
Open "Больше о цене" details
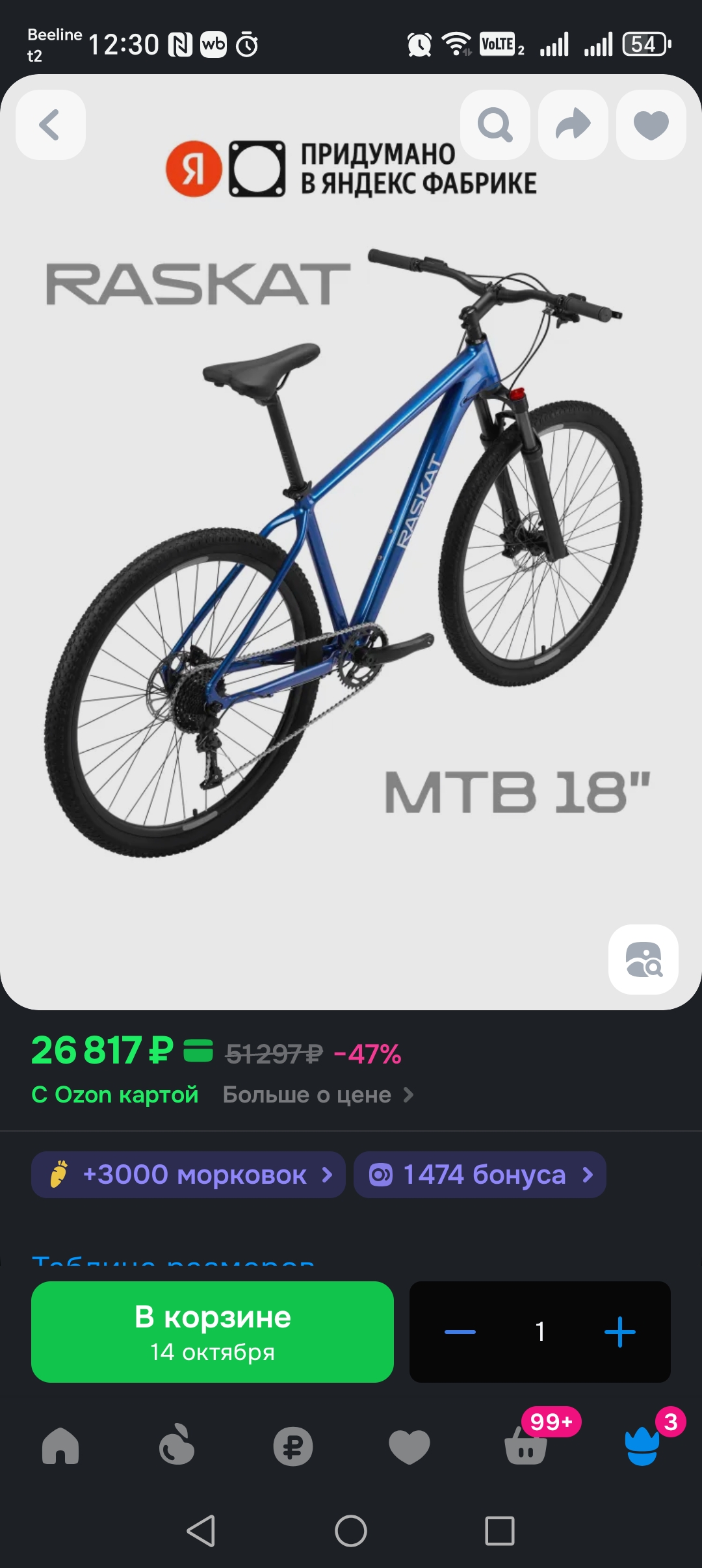318,1095
